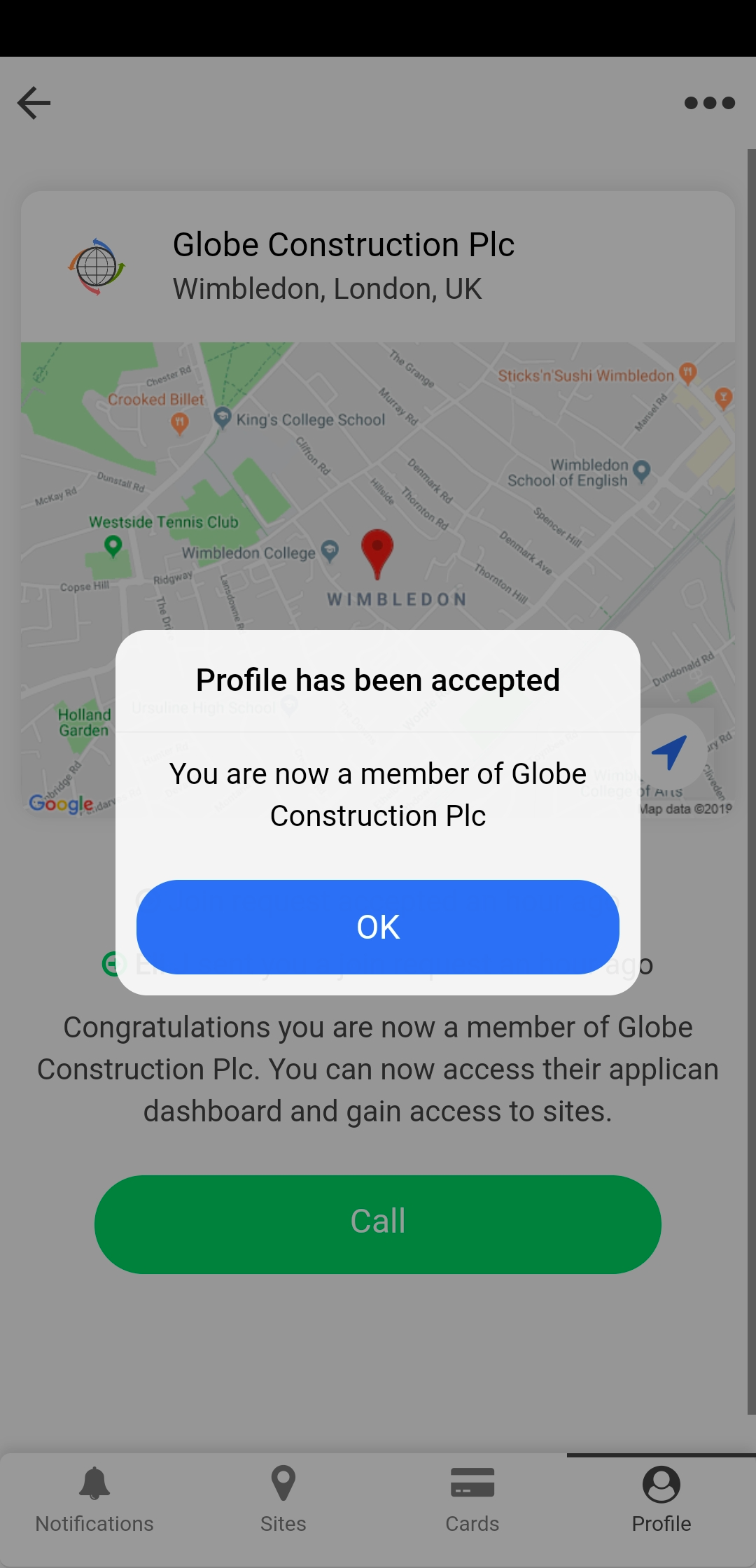Go back using the arrow icon
756x1568 pixels.
point(34,103)
